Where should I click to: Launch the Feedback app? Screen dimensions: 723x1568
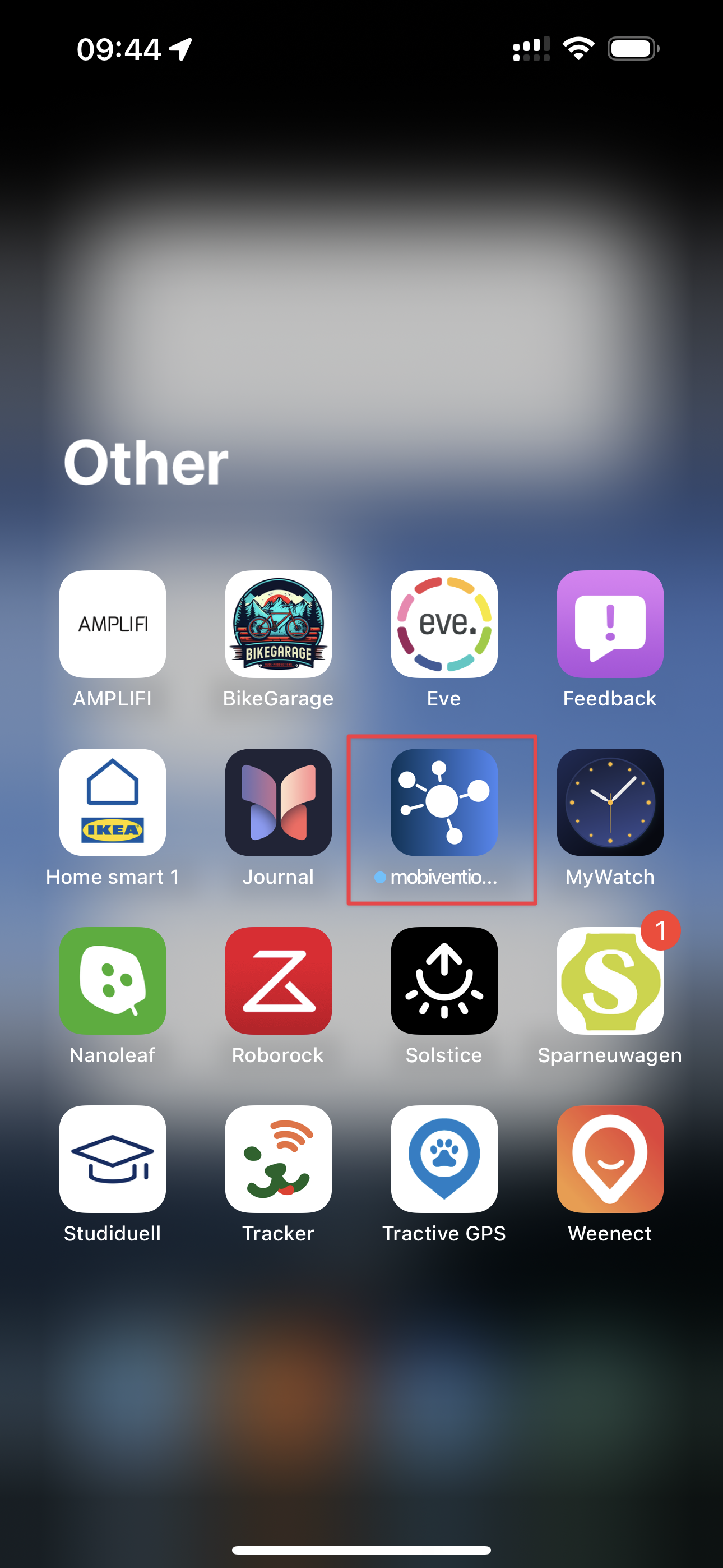pyautogui.click(x=610, y=624)
